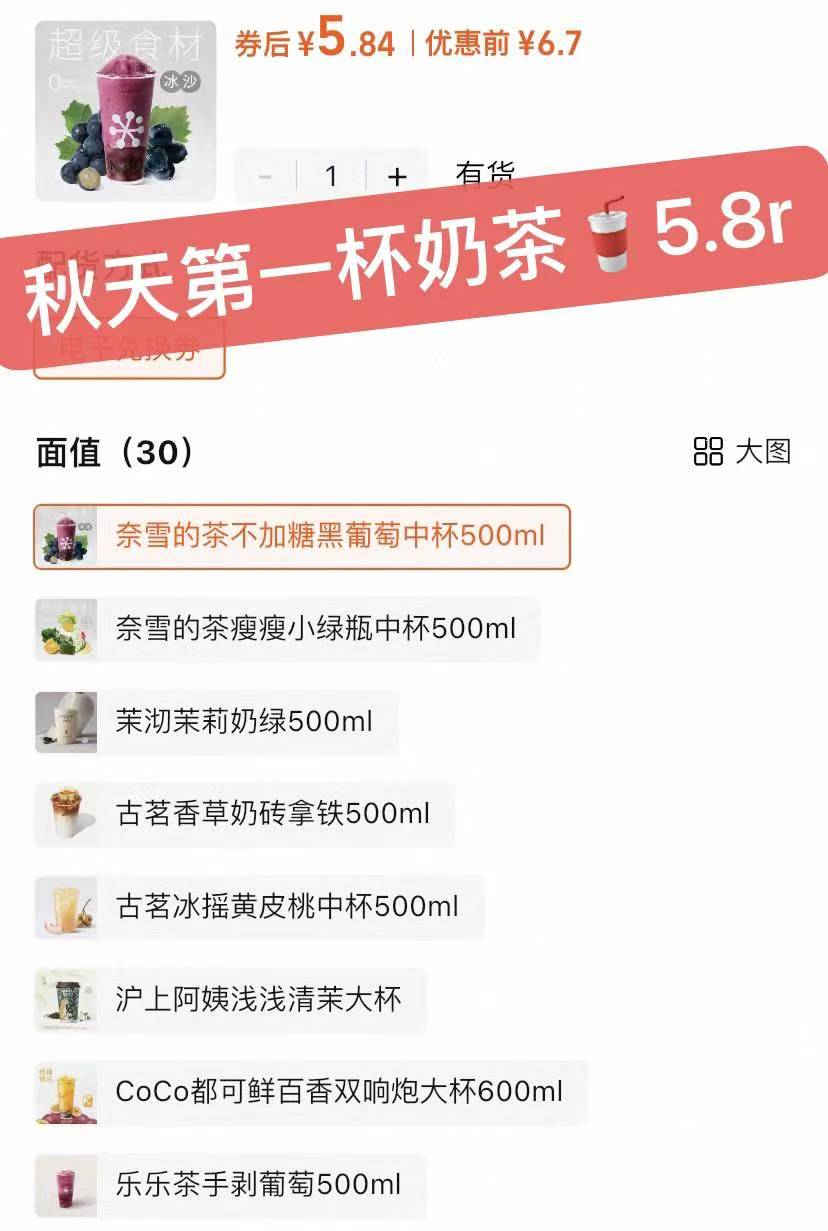Select the 乐乐茶手剥葡萄500ml option
Image resolution: width=828 pixels, height=1231 pixels.
[230, 1185]
